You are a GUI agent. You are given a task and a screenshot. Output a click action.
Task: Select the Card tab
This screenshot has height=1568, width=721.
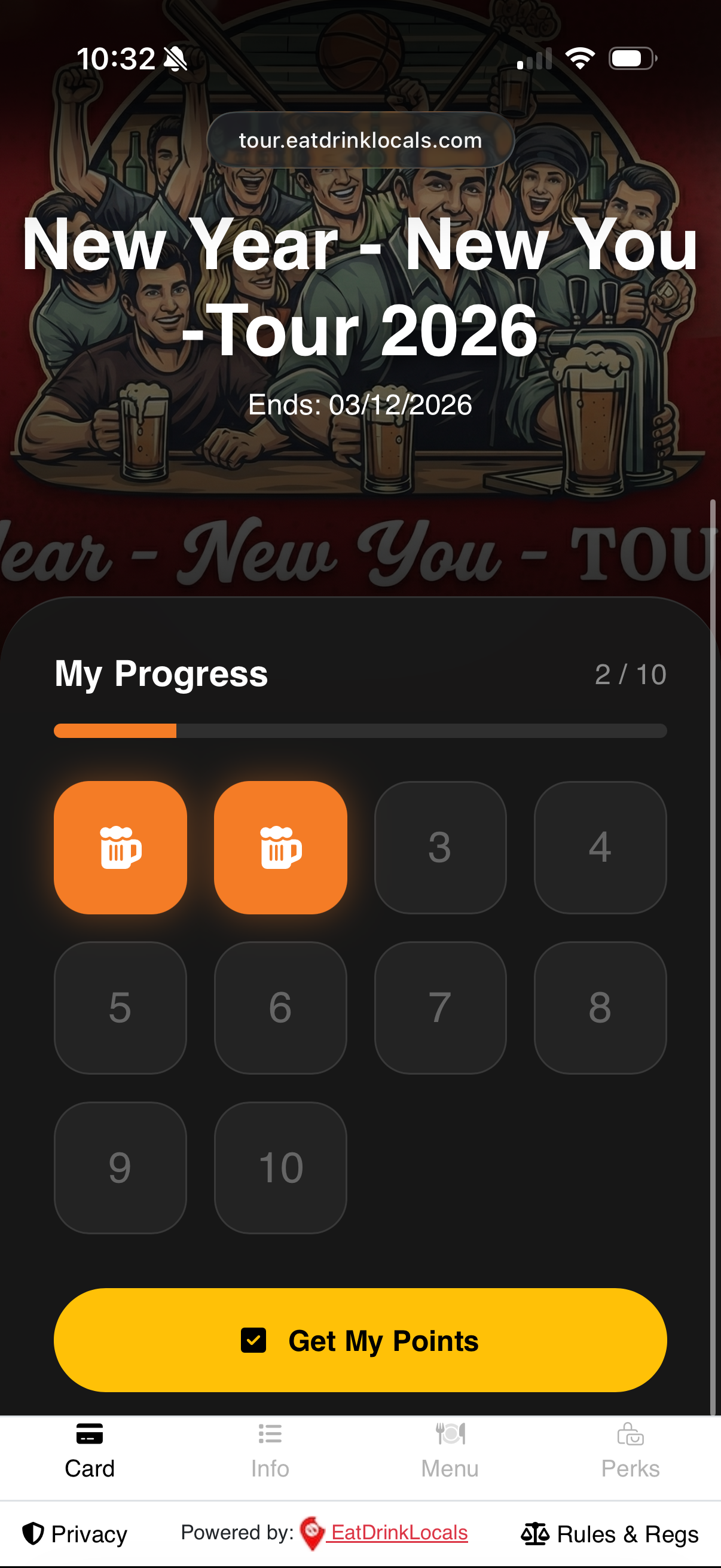point(90,1451)
